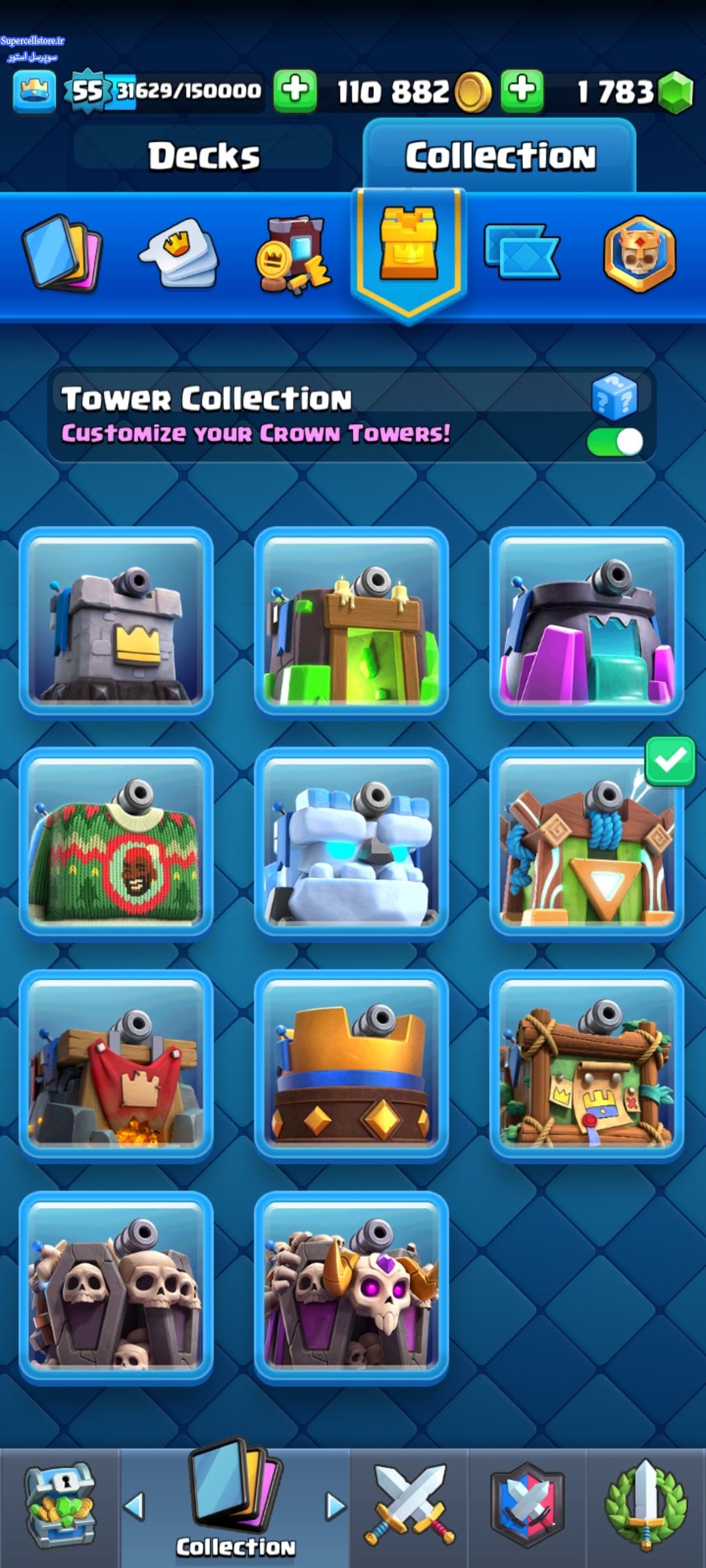The width and height of the screenshot is (706, 1568).
Task: Switch to the Decks tab
Action: point(204,155)
